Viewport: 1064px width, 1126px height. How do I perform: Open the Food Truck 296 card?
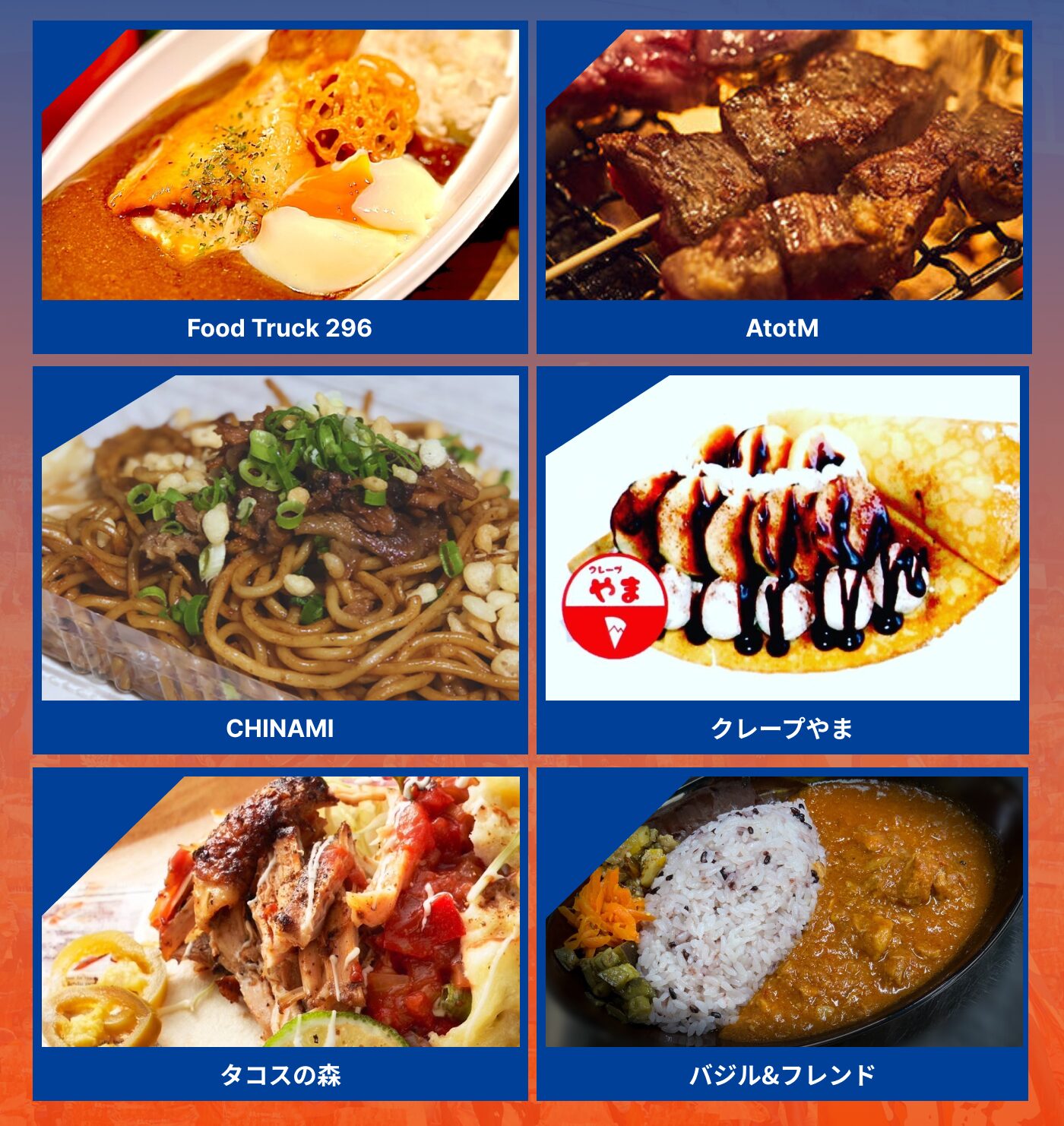280,187
